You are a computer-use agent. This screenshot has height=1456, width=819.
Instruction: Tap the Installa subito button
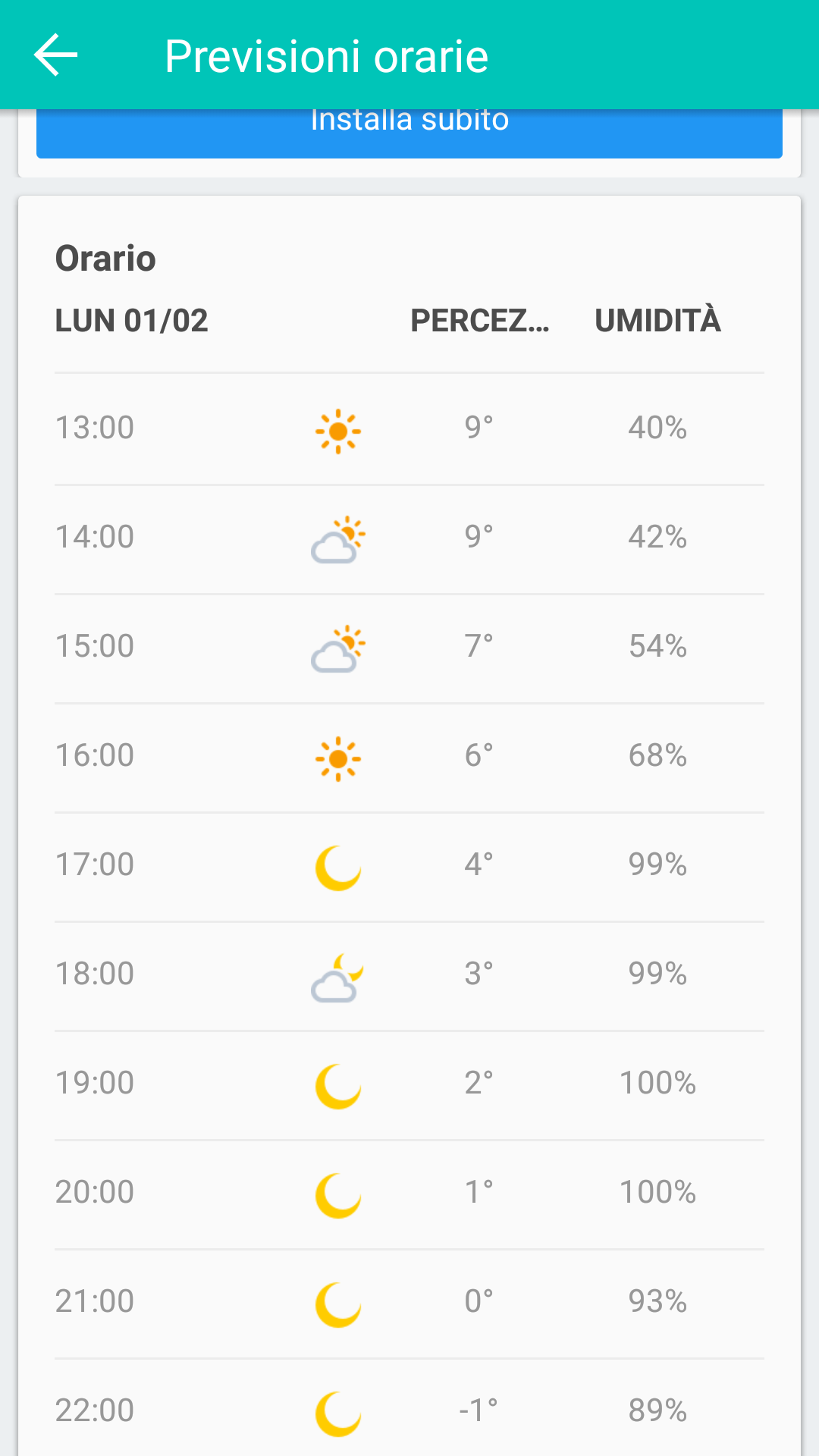pos(409,133)
